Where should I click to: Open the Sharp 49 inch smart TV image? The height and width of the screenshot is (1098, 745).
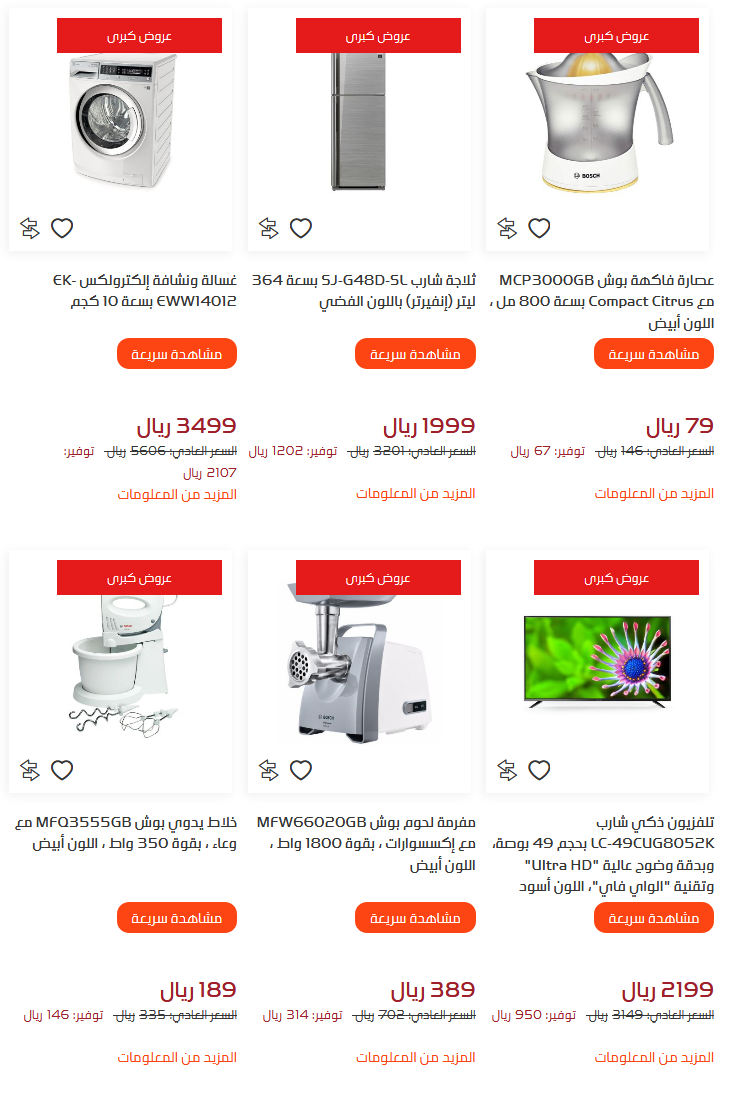tap(595, 664)
